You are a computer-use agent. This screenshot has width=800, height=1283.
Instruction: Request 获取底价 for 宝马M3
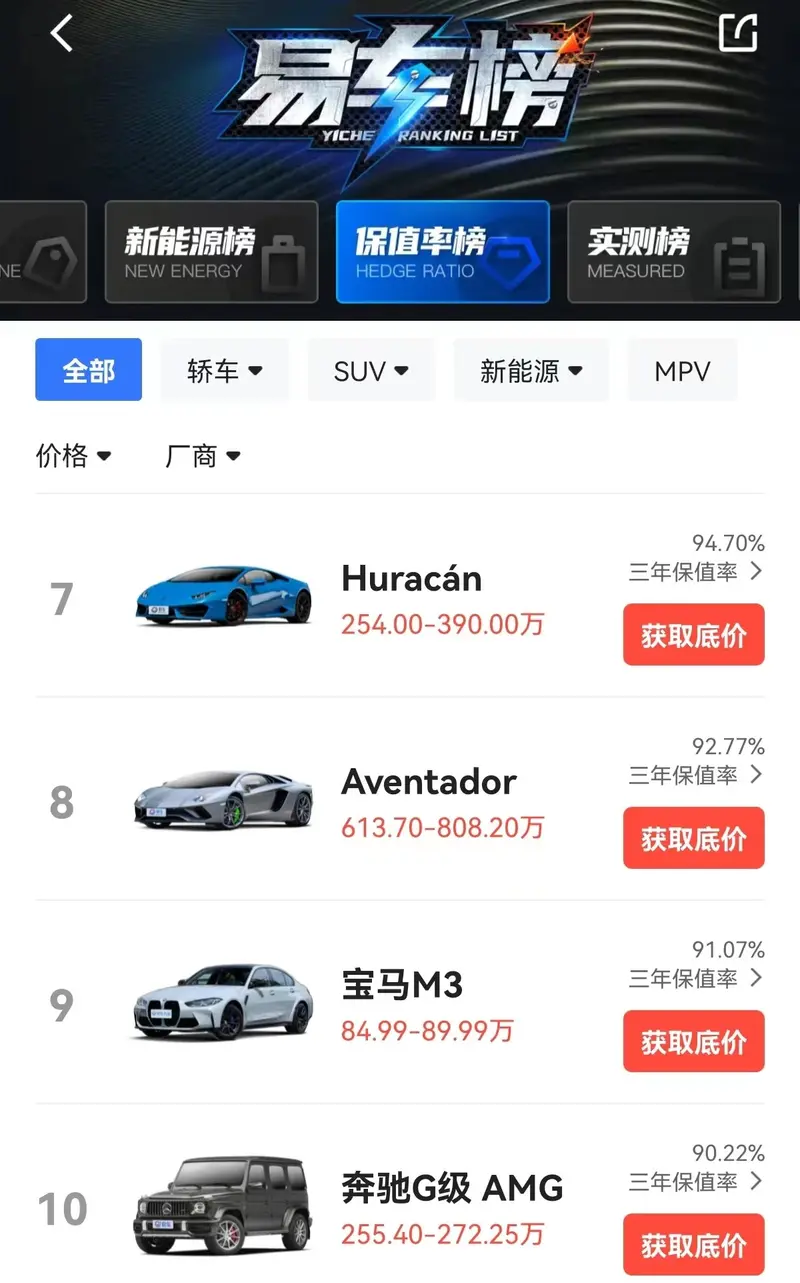(693, 1041)
